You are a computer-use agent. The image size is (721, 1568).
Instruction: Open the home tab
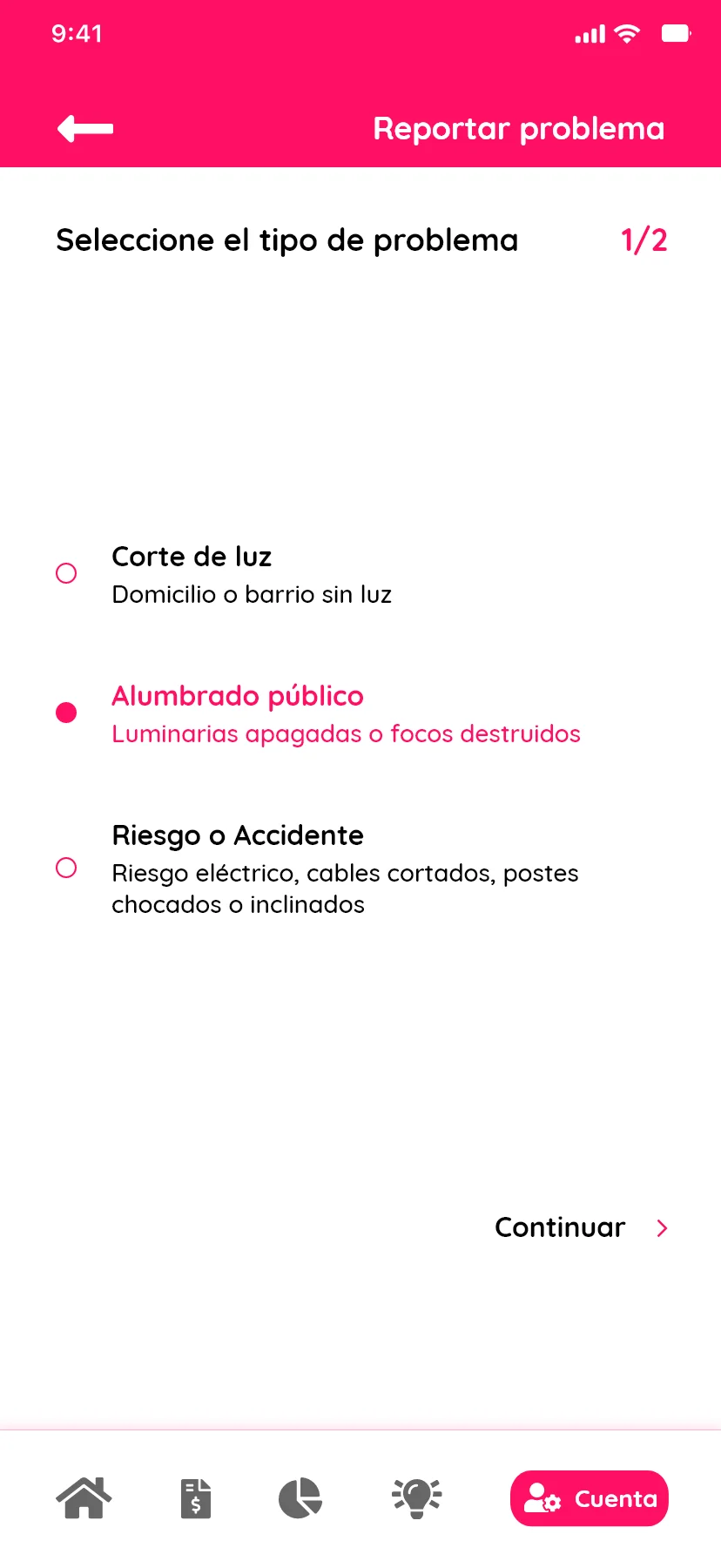pyautogui.click(x=84, y=1498)
